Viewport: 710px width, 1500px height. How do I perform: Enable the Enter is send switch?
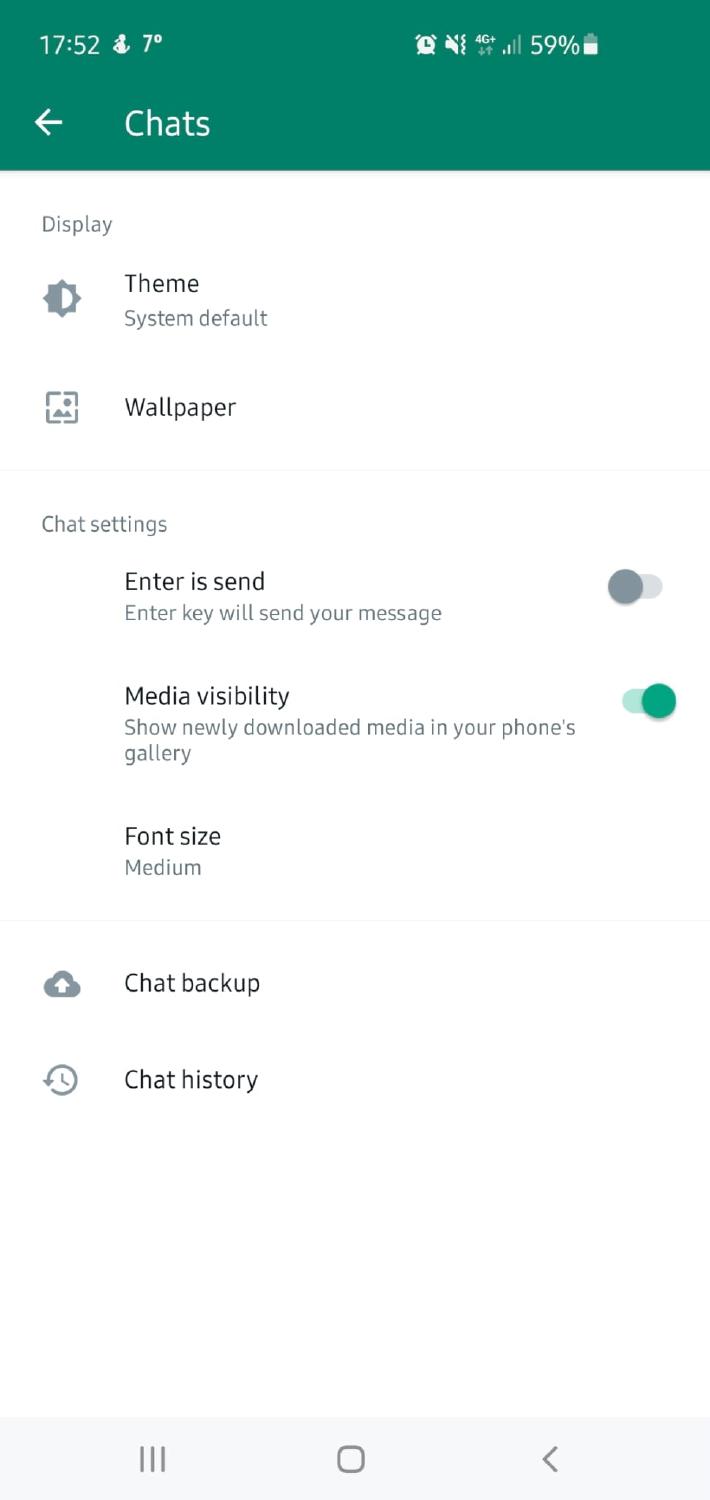click(x=635, y=587)
